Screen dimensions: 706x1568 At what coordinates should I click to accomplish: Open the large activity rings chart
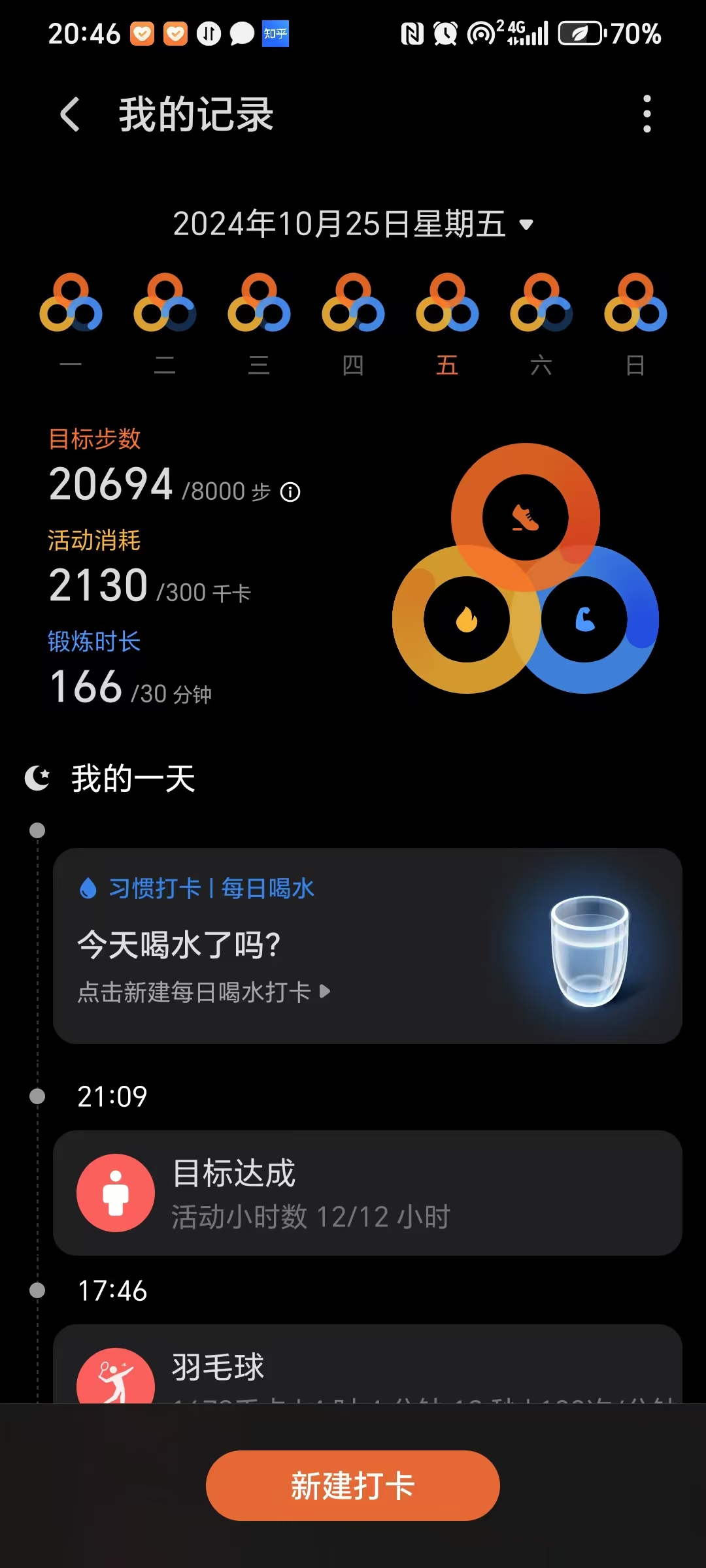tap(526, 568)
